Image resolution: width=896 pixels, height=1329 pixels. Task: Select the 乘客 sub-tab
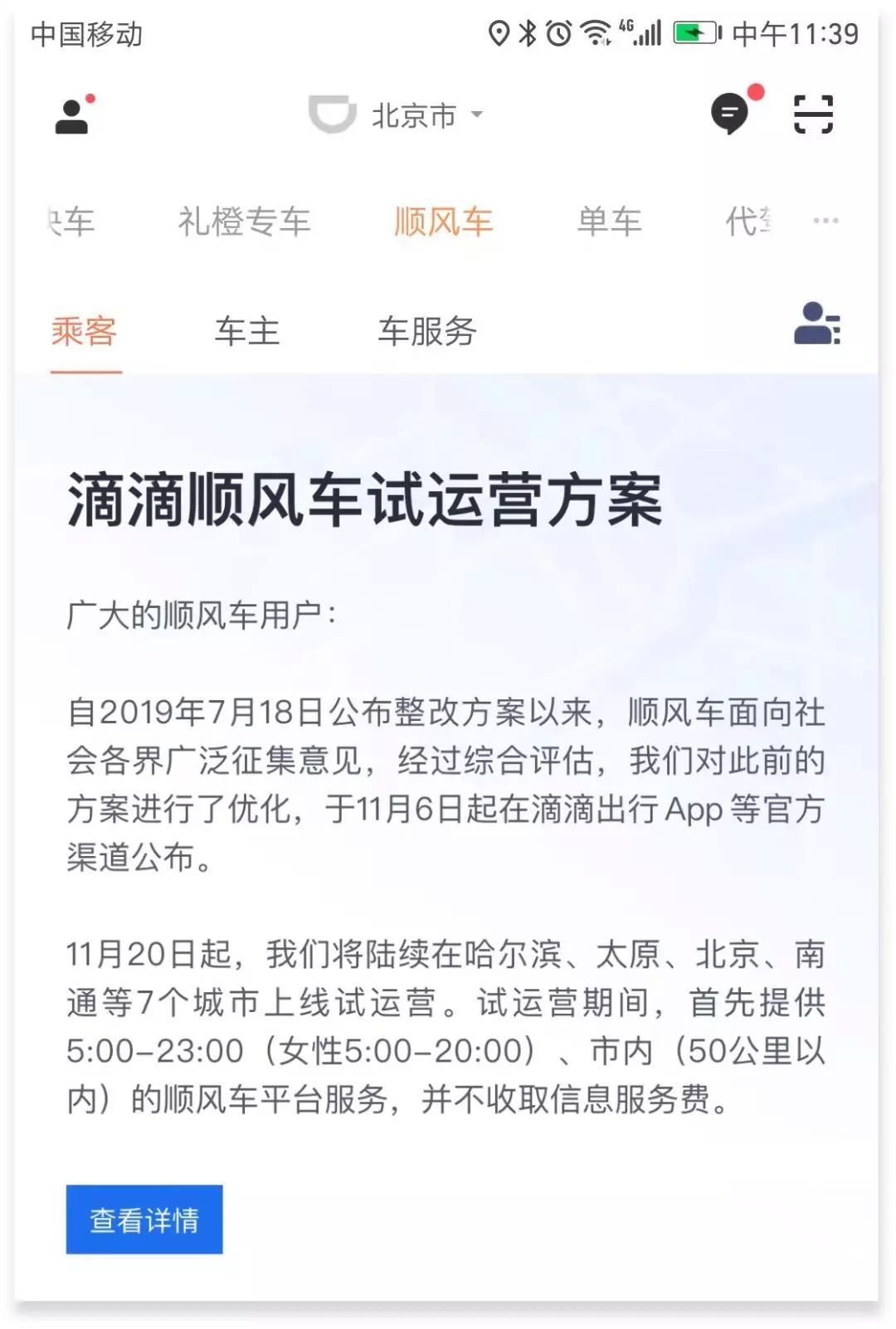(85, 331)
